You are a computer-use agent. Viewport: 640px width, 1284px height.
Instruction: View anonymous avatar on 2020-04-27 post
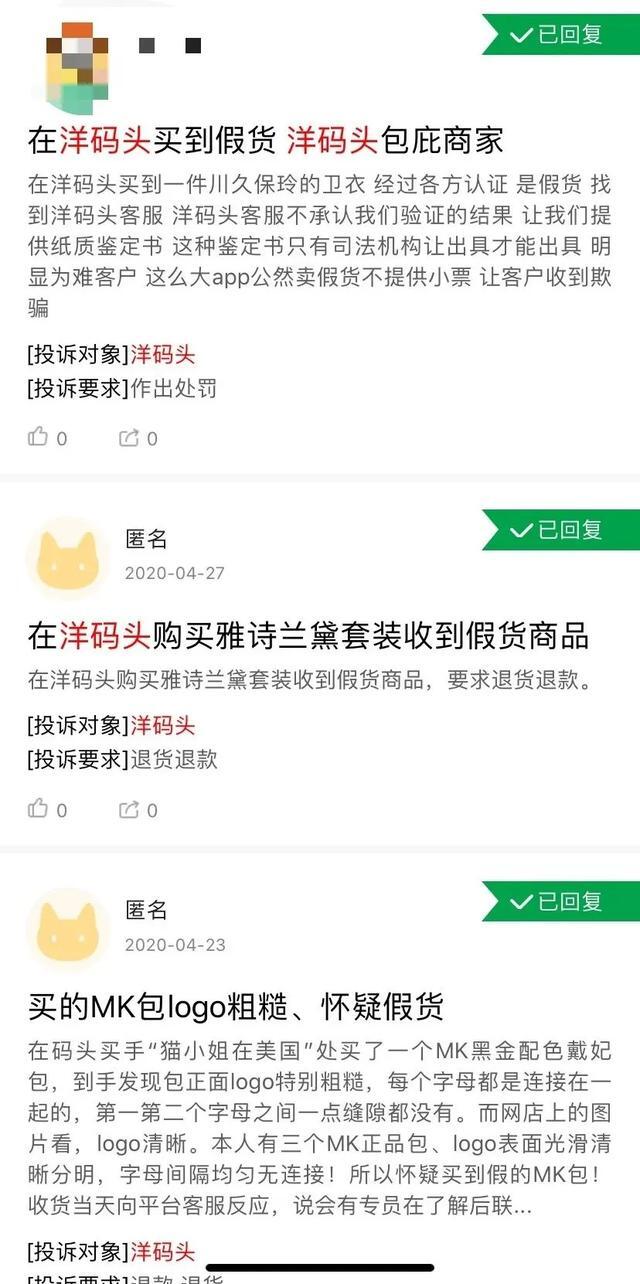67,557
